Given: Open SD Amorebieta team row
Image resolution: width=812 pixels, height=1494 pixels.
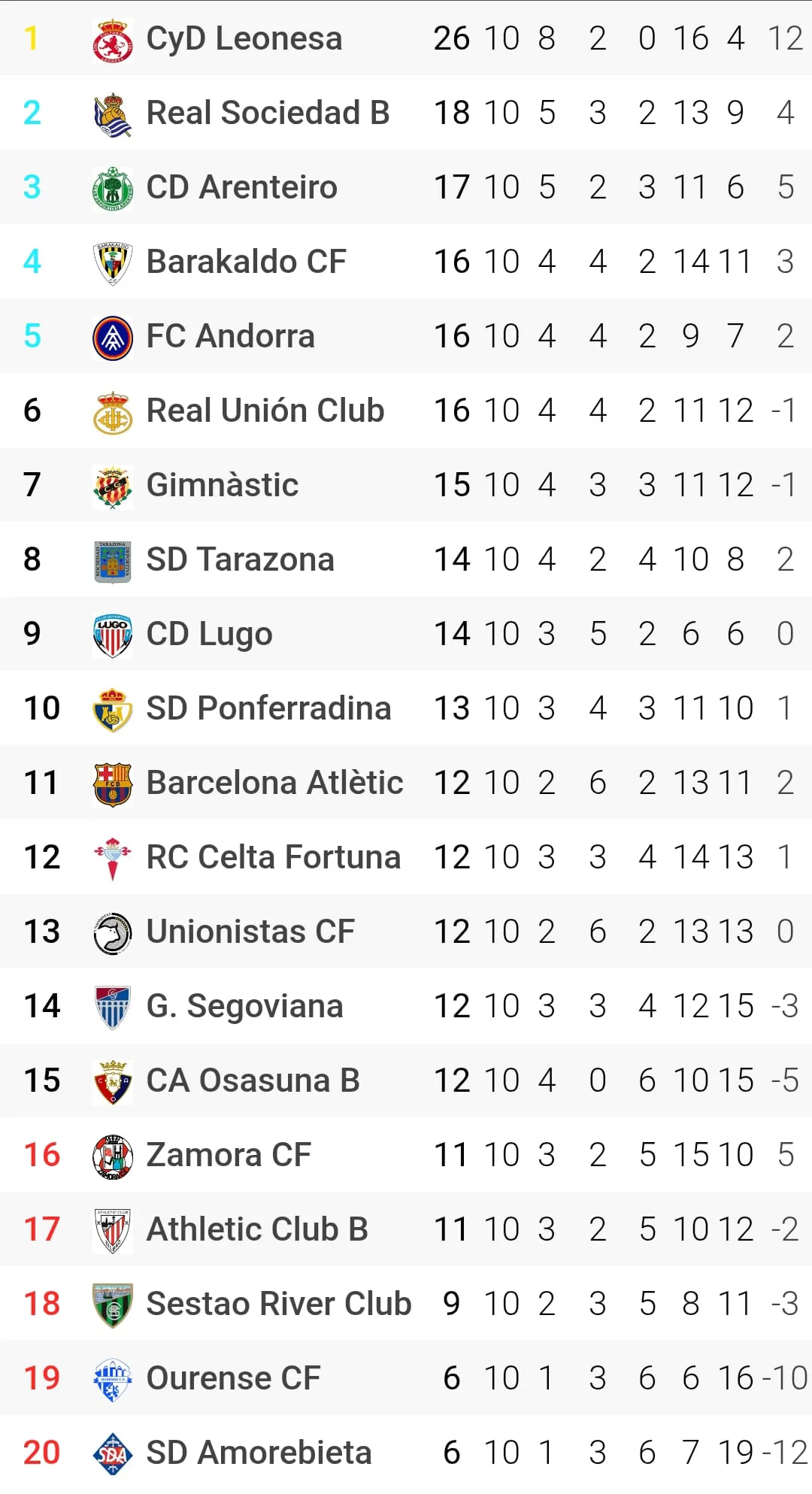Looking at the screenshot, I should point(406,1452).
